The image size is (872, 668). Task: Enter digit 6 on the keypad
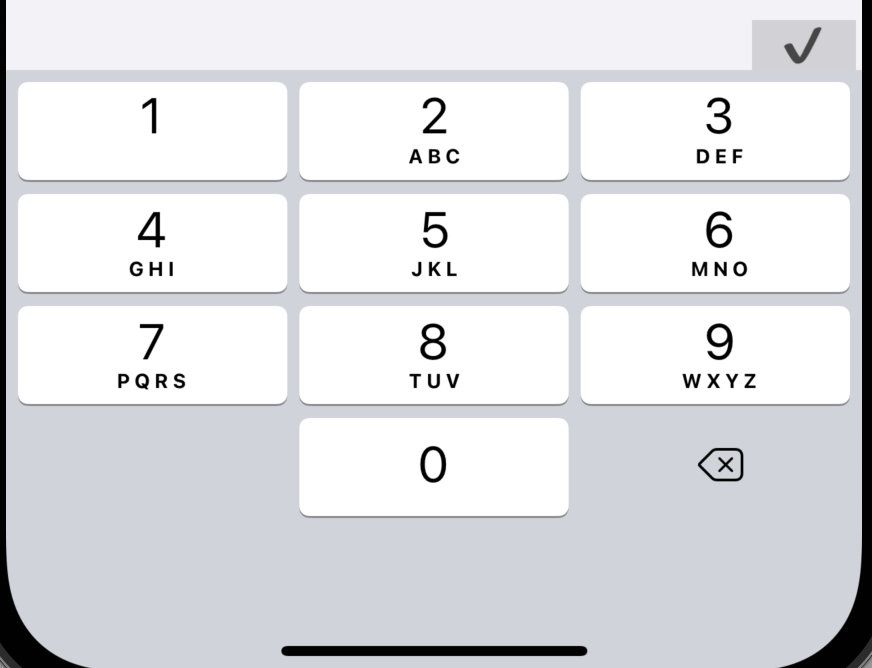tap(715, 243)
